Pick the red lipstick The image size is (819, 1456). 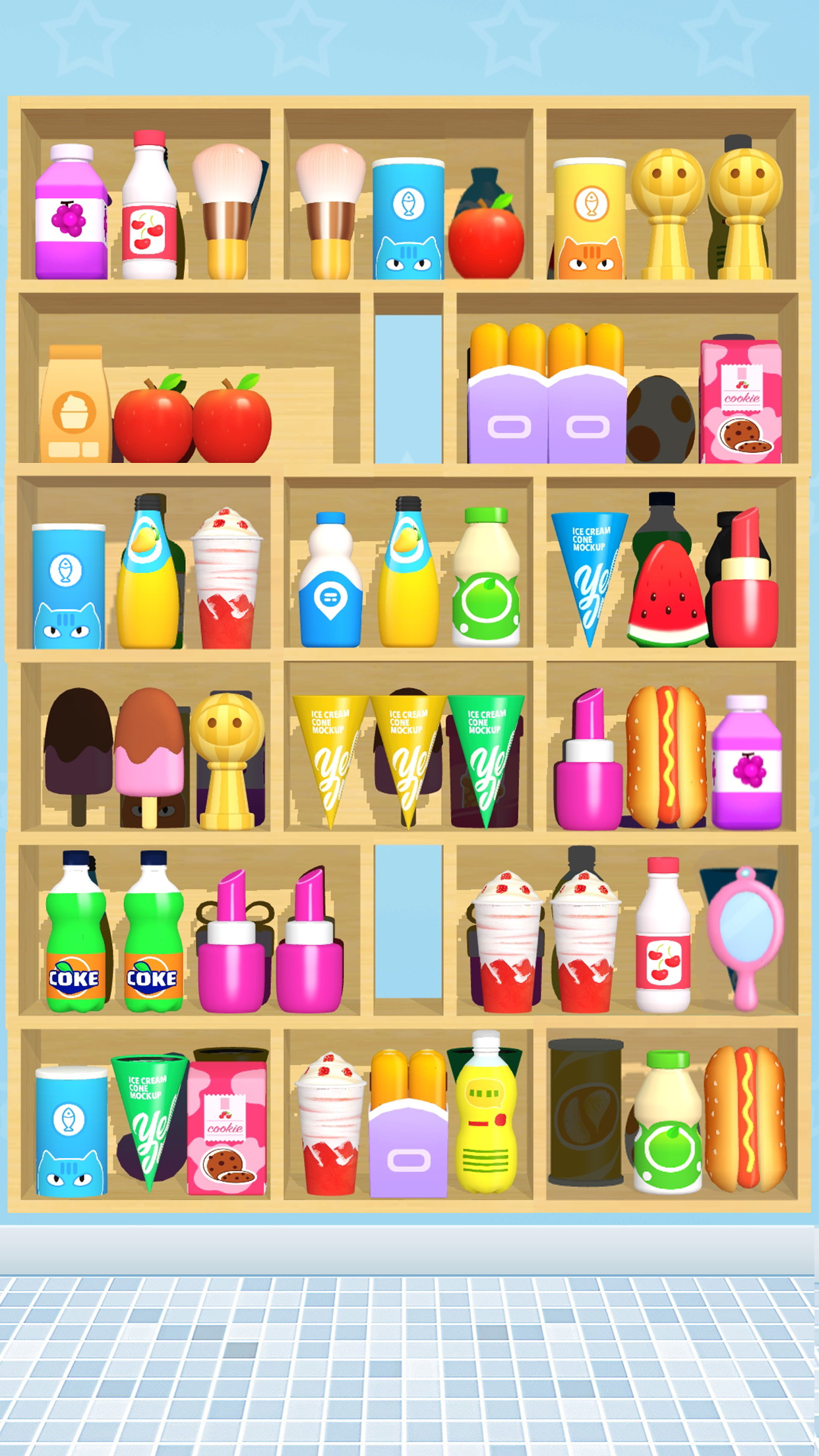(x=744, y=580)
